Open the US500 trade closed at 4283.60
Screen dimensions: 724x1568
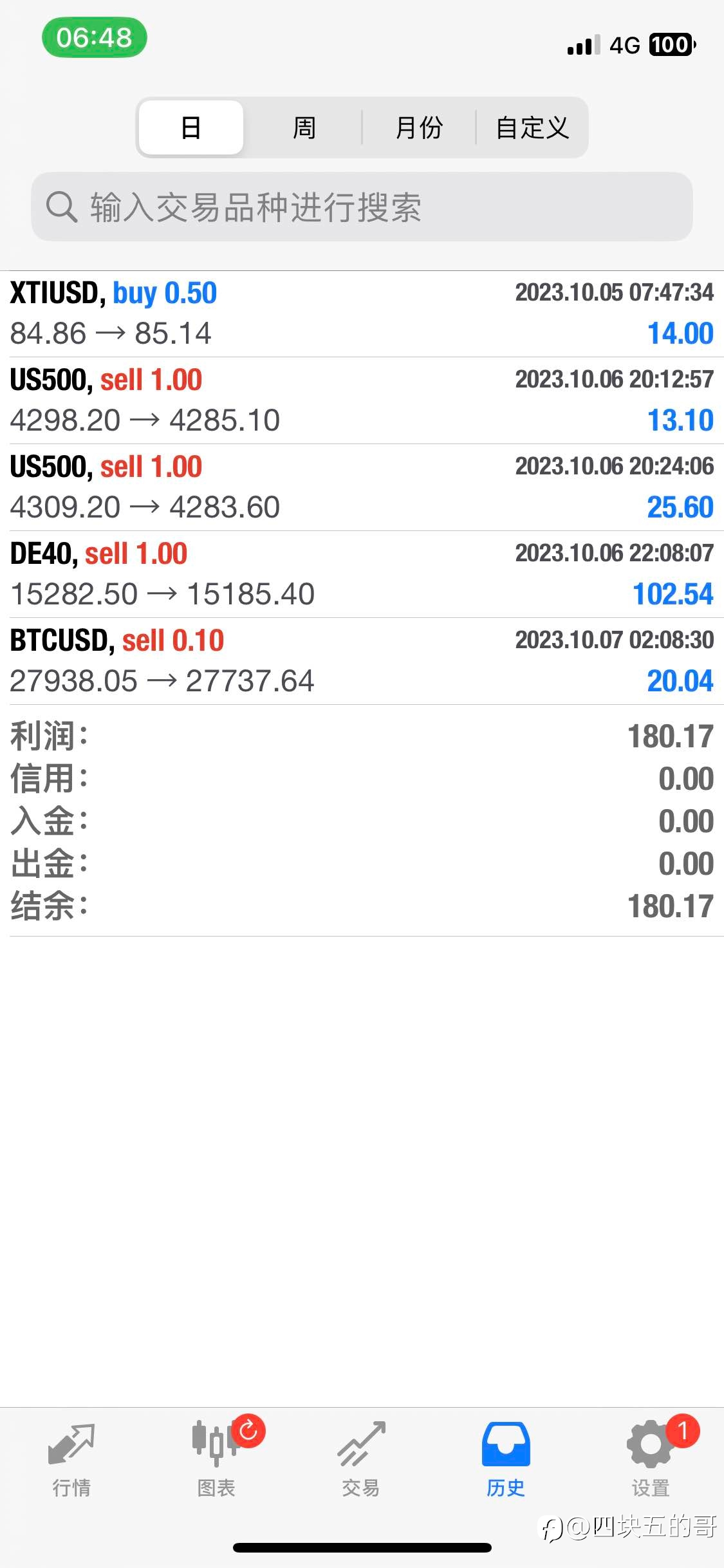(362, 487)
